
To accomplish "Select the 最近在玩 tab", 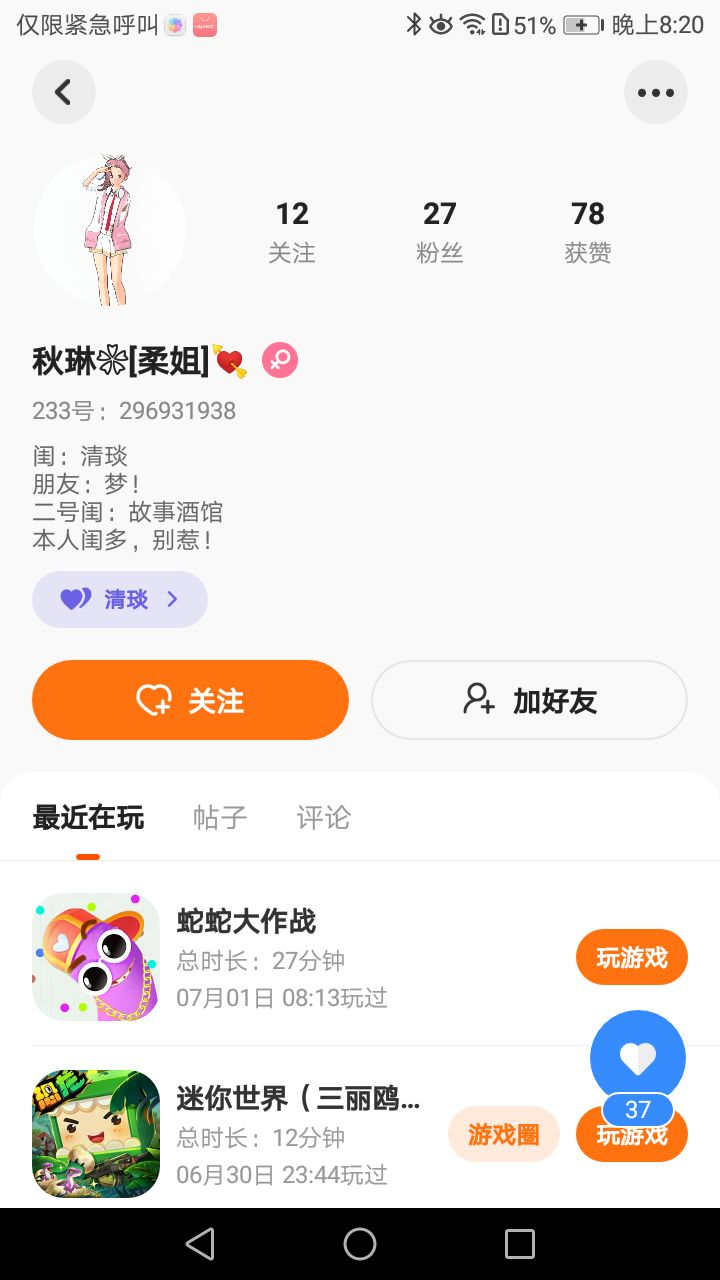I will (x=88, y=818).
